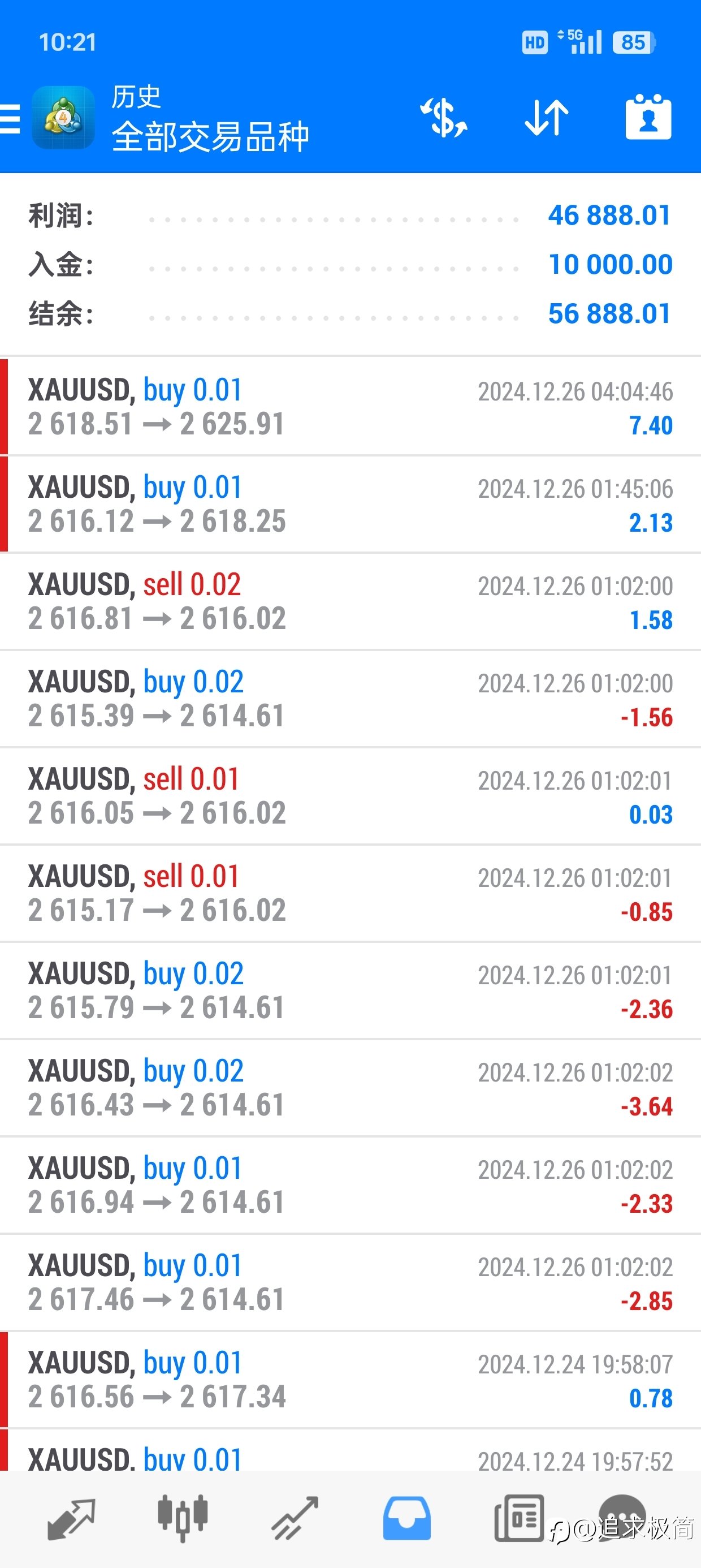Screen dimensions: 701x1568
Task: Tap the sort arrows icon
Action: (x=547, y=117)
